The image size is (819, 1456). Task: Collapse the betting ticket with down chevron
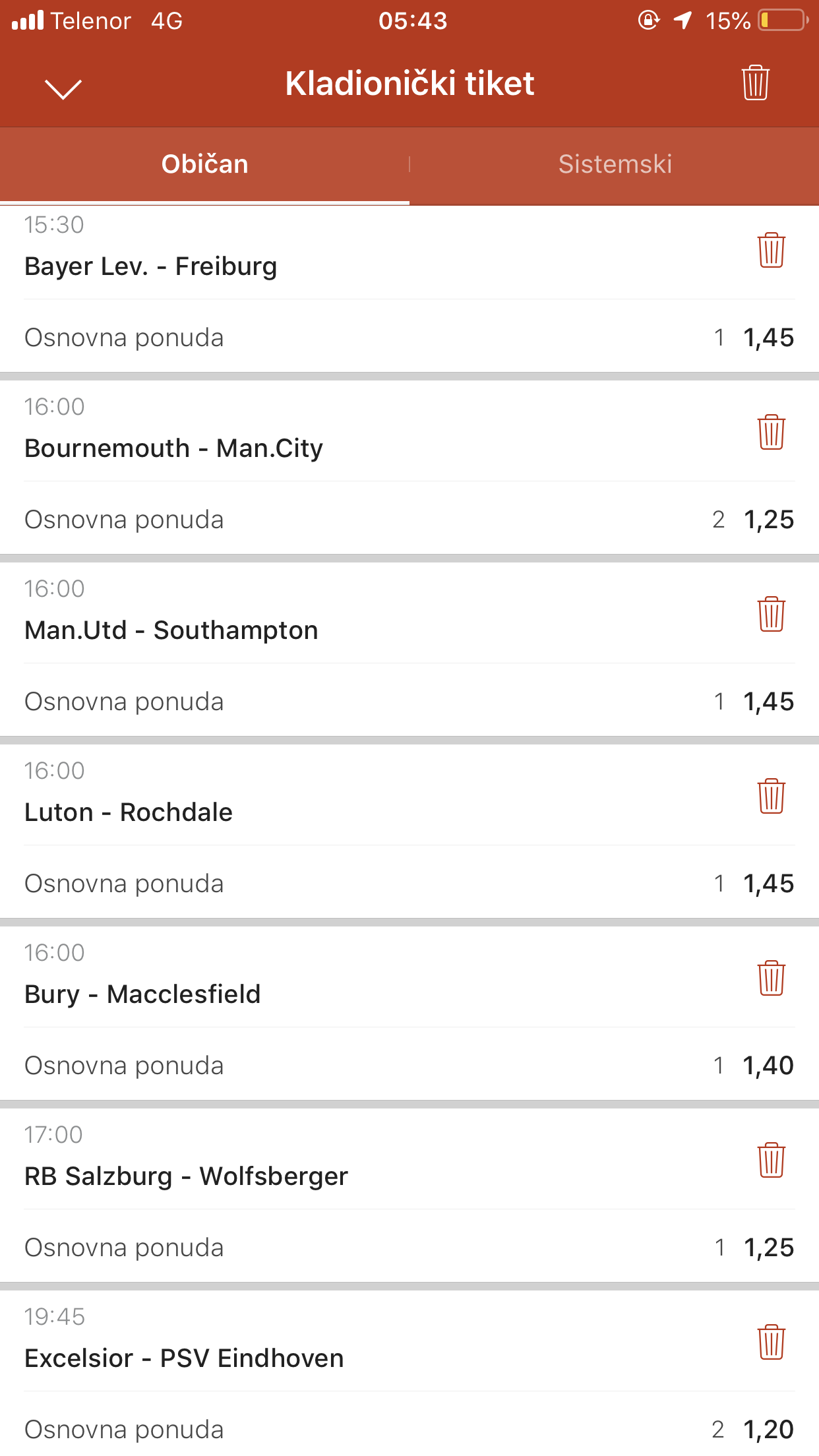pyautogui.click(x=63, y=88)
